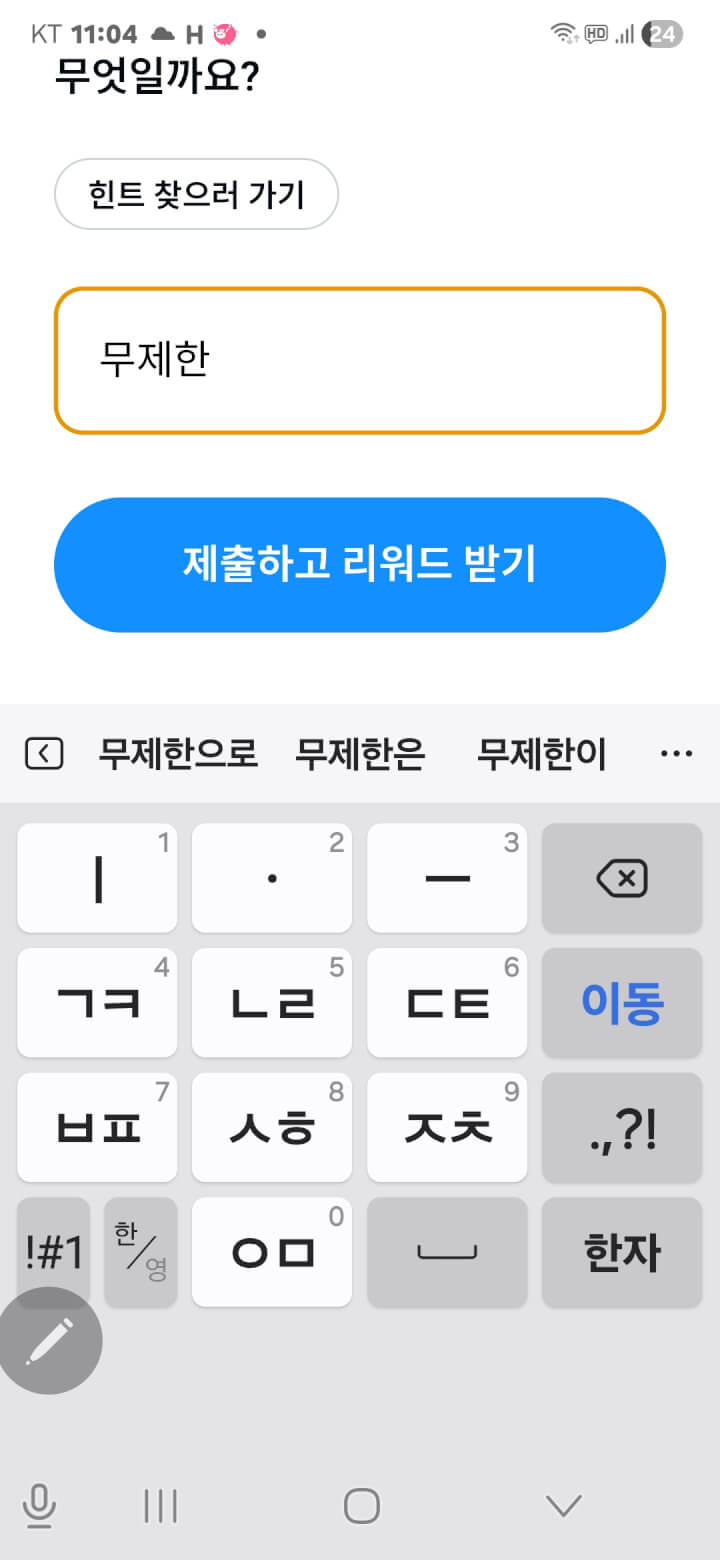Select the 무제한으로 keyboard suggestion
720x1560 pixels.
(x=178, y=754)
